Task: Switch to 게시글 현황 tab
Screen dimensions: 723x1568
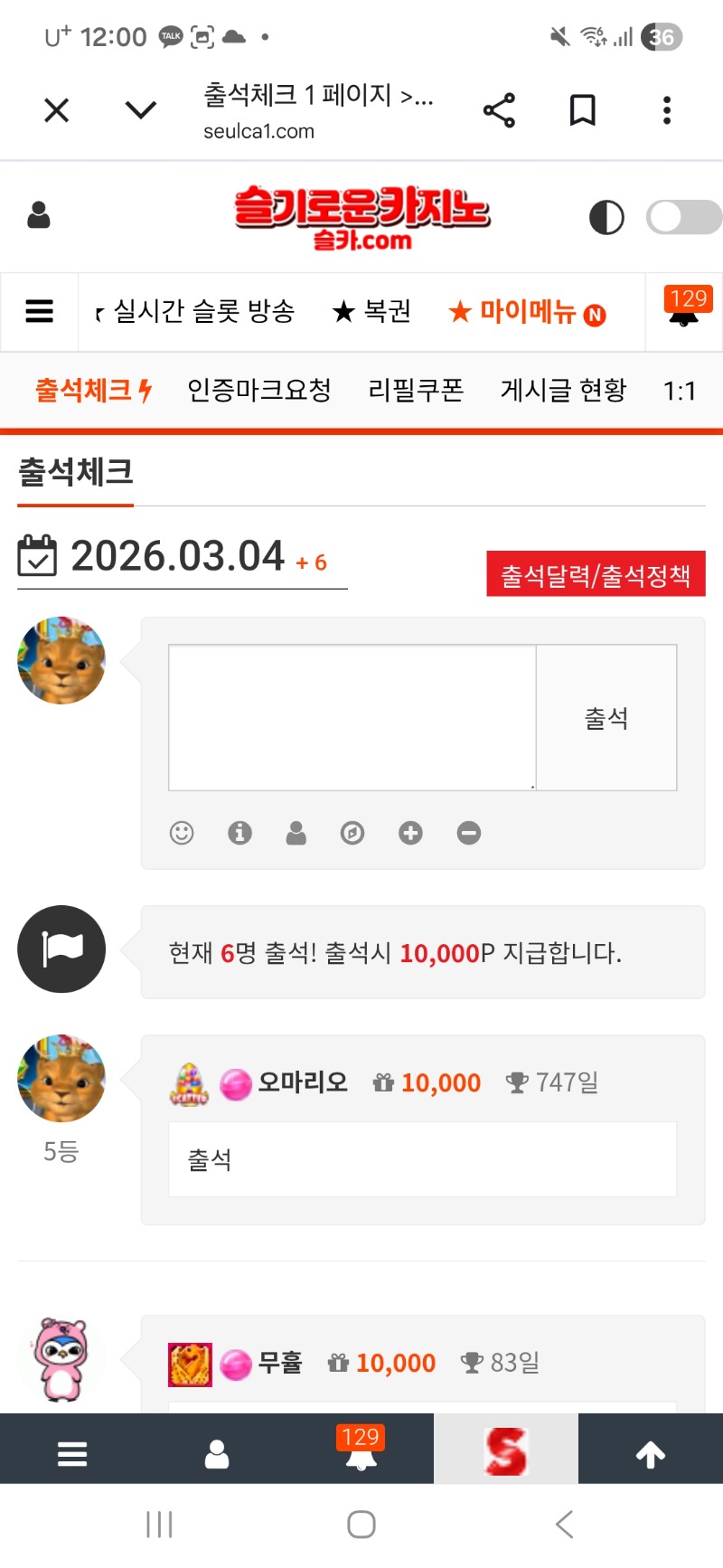Action: pos(563,390)
